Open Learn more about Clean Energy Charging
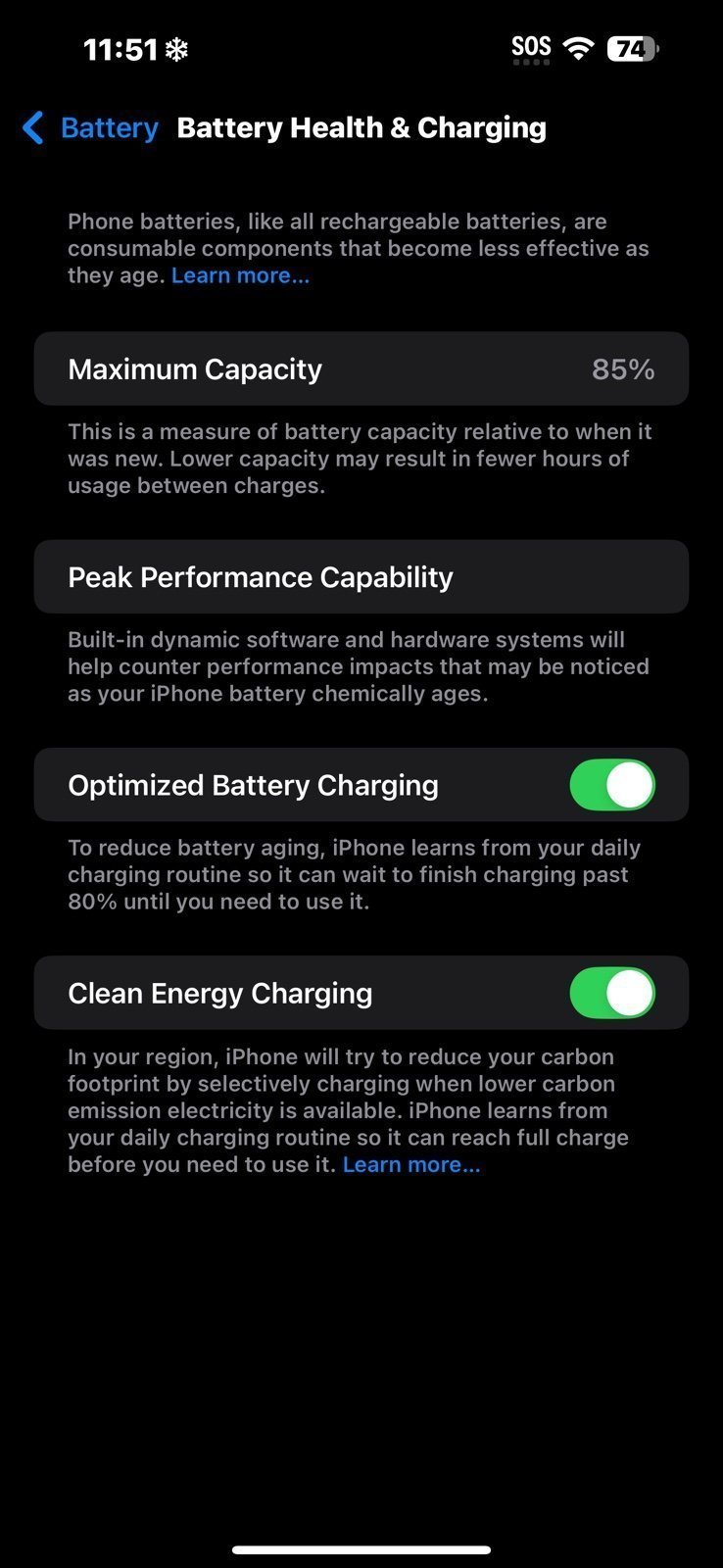Viewport: 723px width, 1568px height. click(x=410, y=1165)
